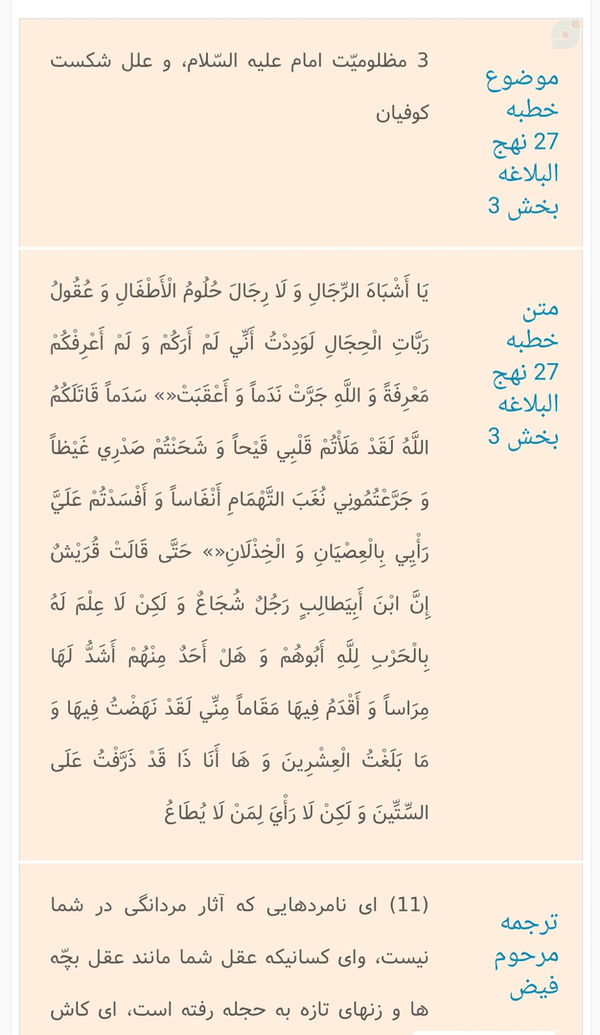
Task: Open the متن خطبه 27 نهج البلاغه link
Action: pos(524,372)
